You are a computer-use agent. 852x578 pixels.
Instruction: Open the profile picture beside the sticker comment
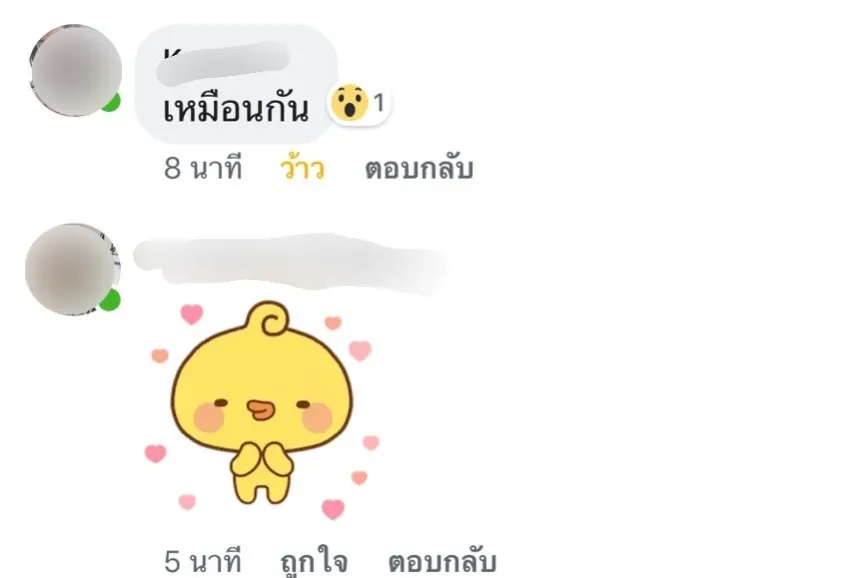tap(72, 269)
